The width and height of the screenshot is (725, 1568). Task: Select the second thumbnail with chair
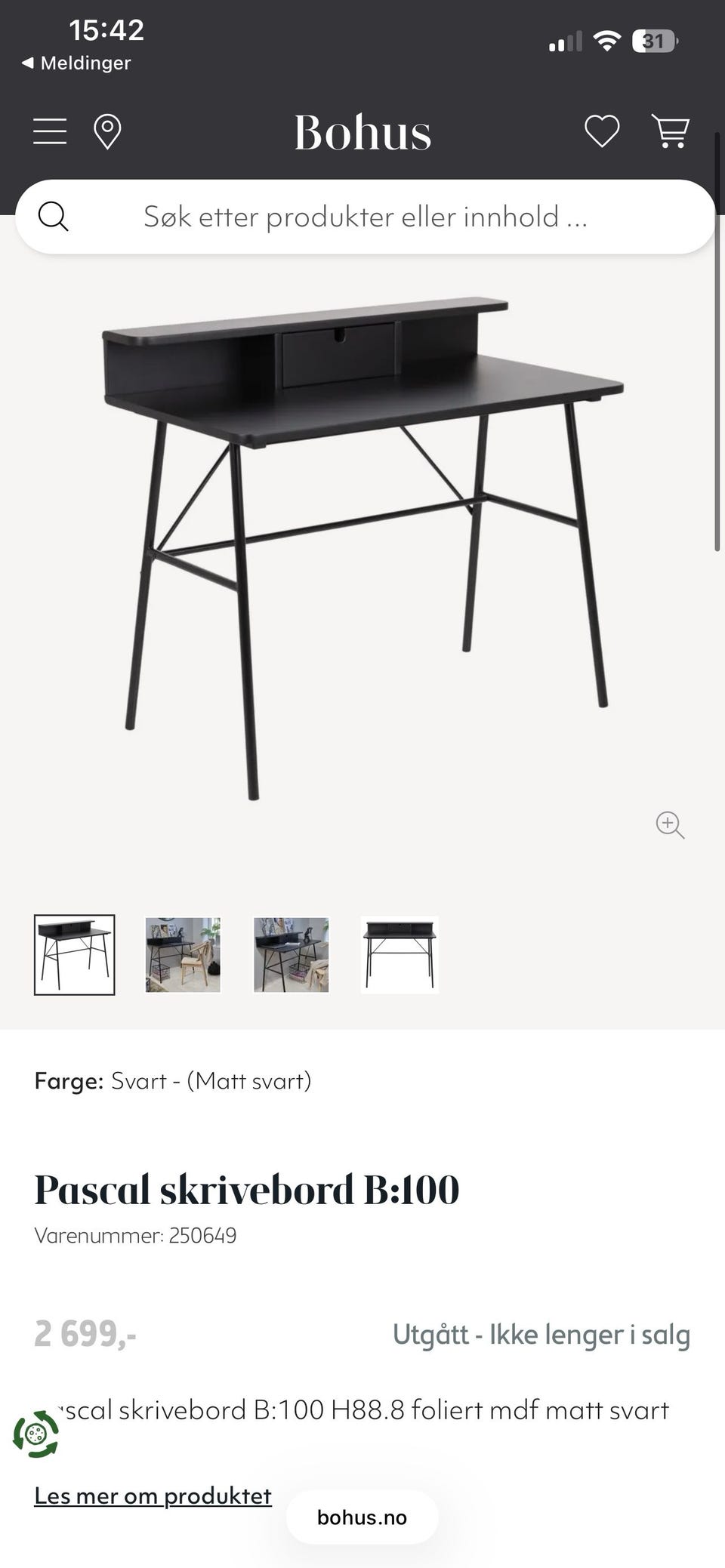pos(183,954)
